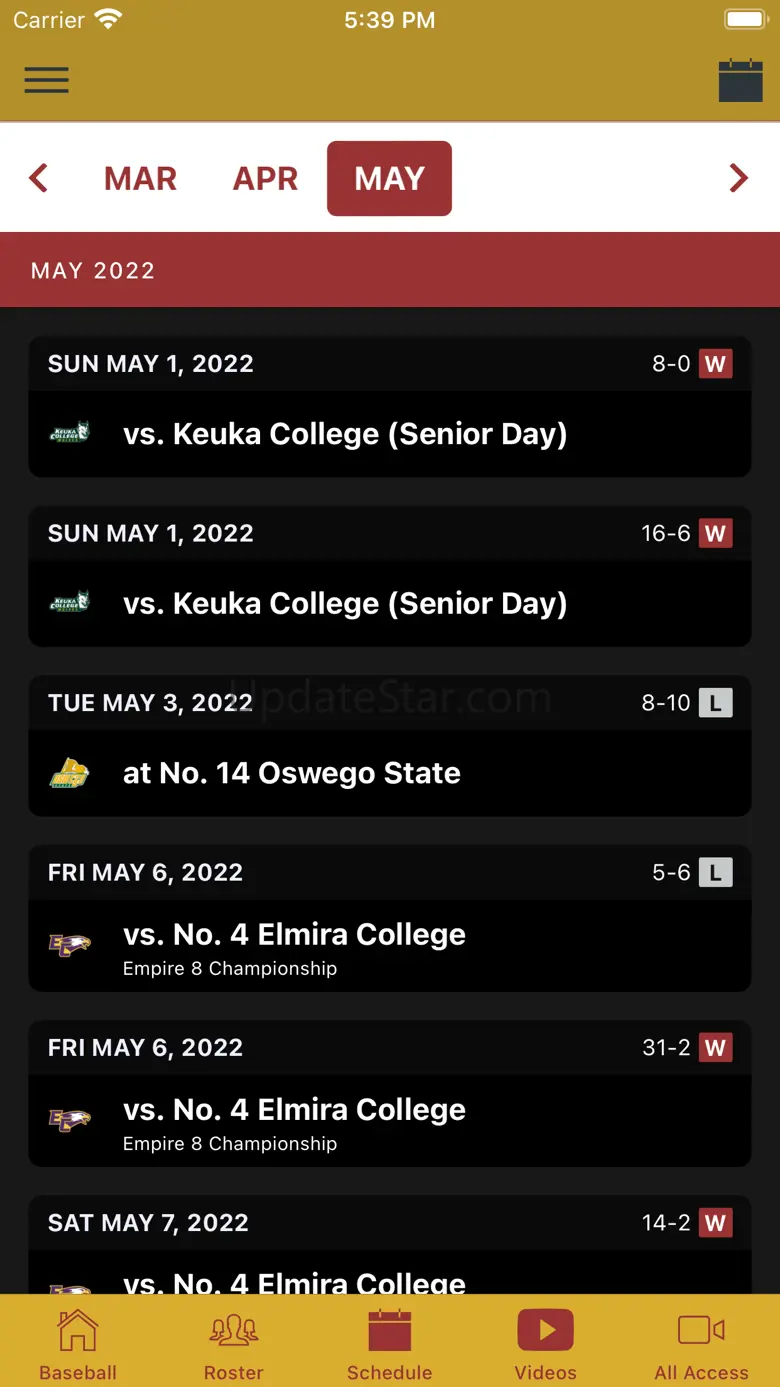The image size is (780, 1387).
Task: Go to the Baseball home tab
Action: pyautogui.click(x=78, y=1345)
